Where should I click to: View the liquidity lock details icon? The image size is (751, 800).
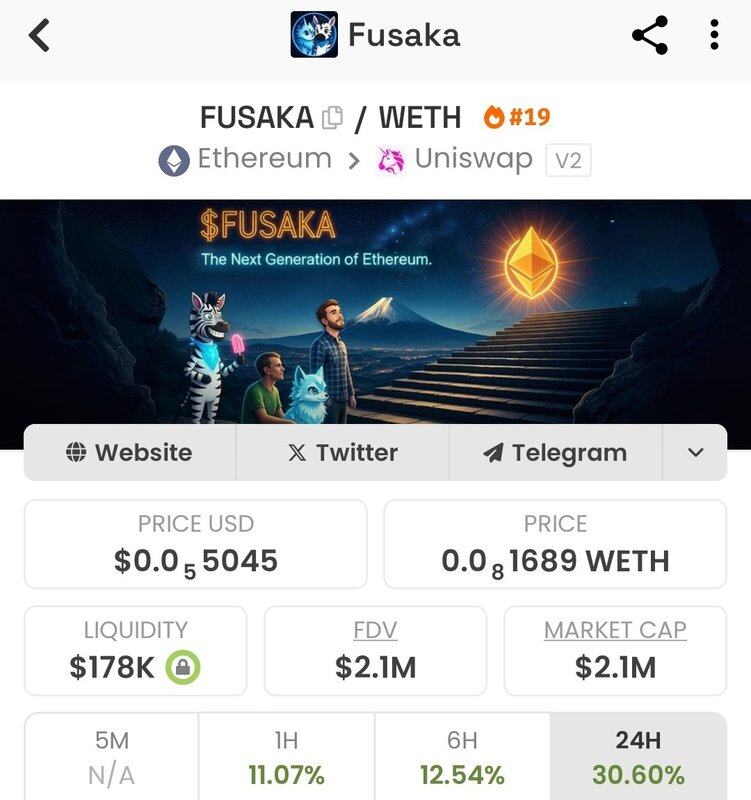[183, 667]
